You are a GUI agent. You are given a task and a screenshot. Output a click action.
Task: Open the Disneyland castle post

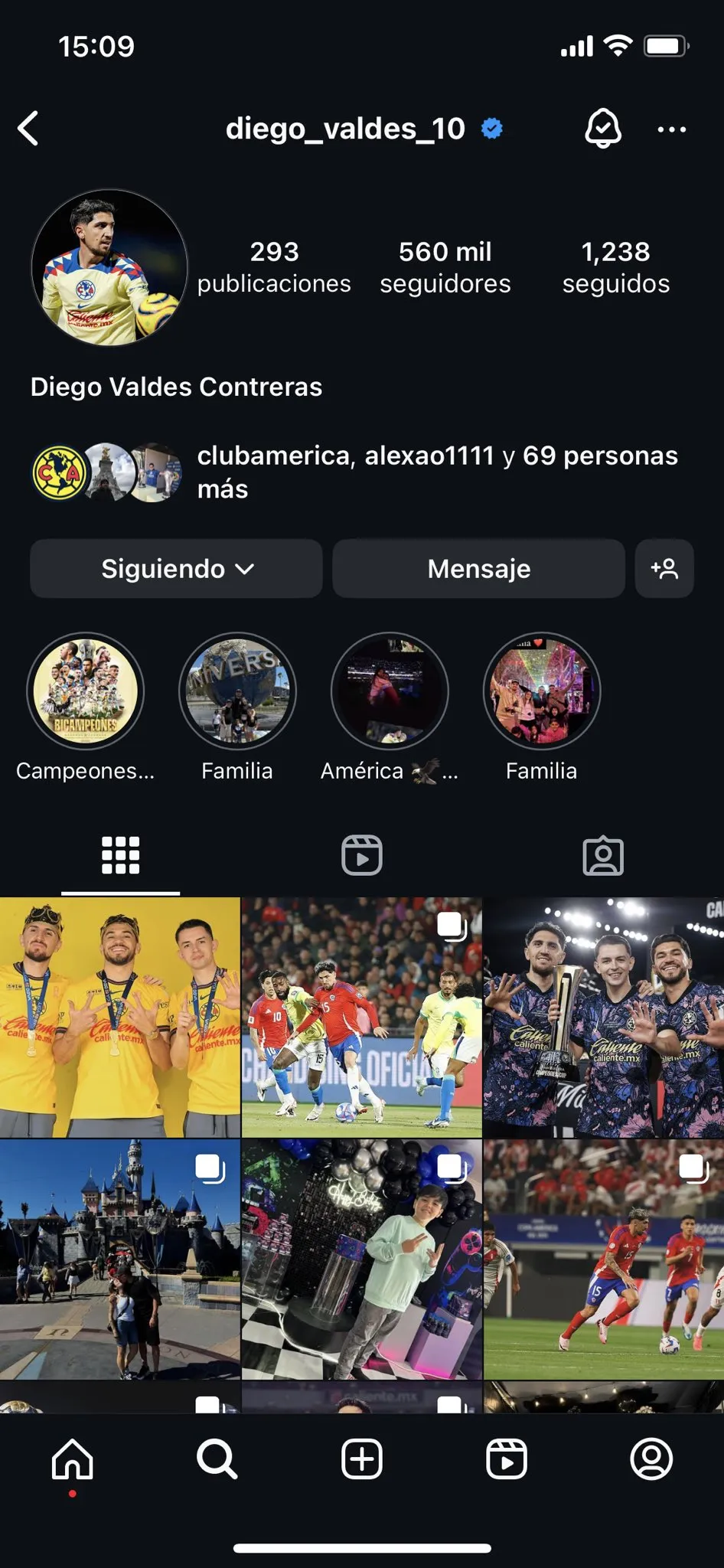pos(119,1259)
